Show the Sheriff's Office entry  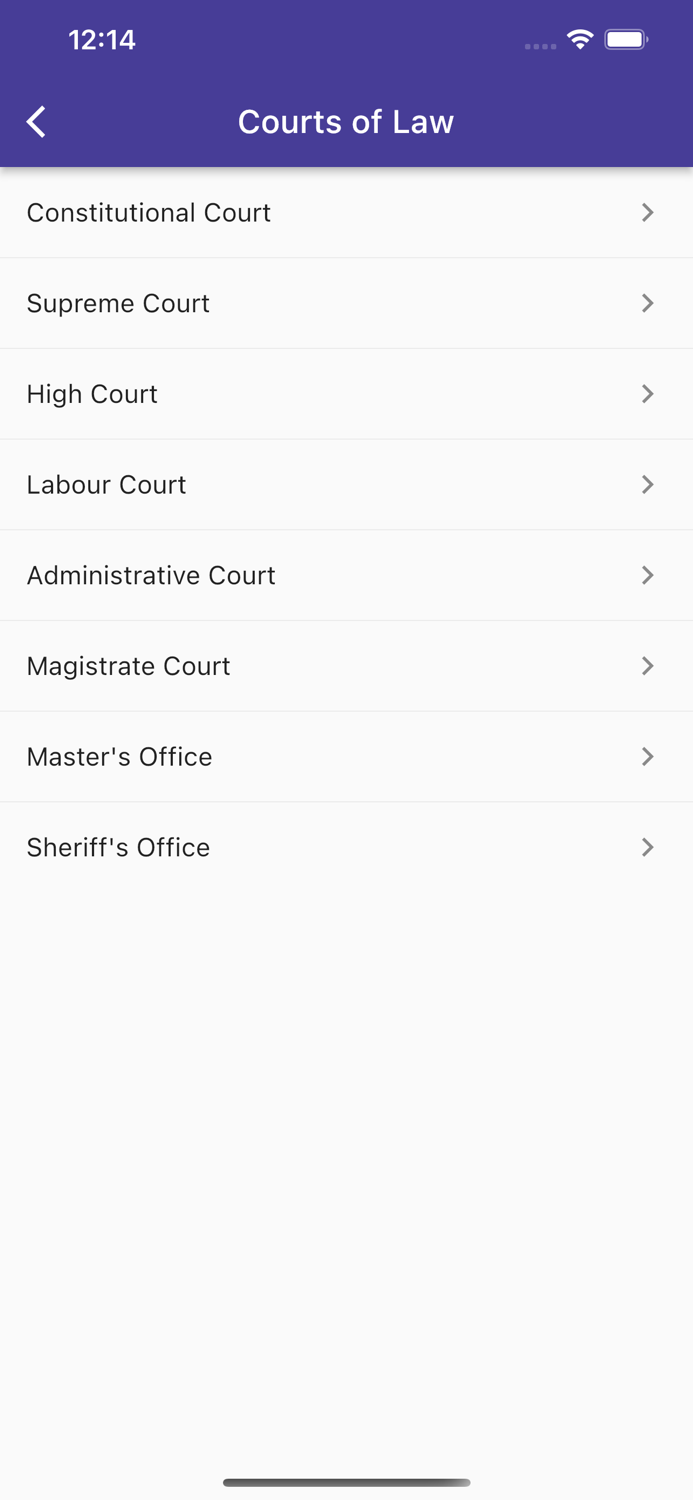(346, 847)
